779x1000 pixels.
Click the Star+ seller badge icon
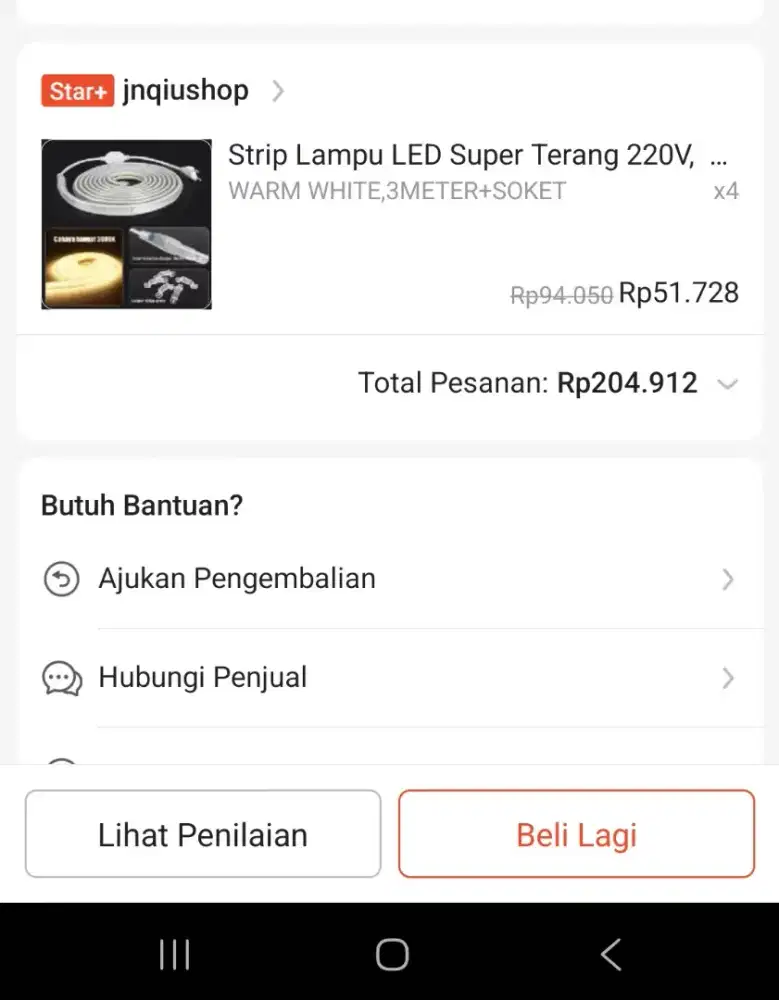77,90
